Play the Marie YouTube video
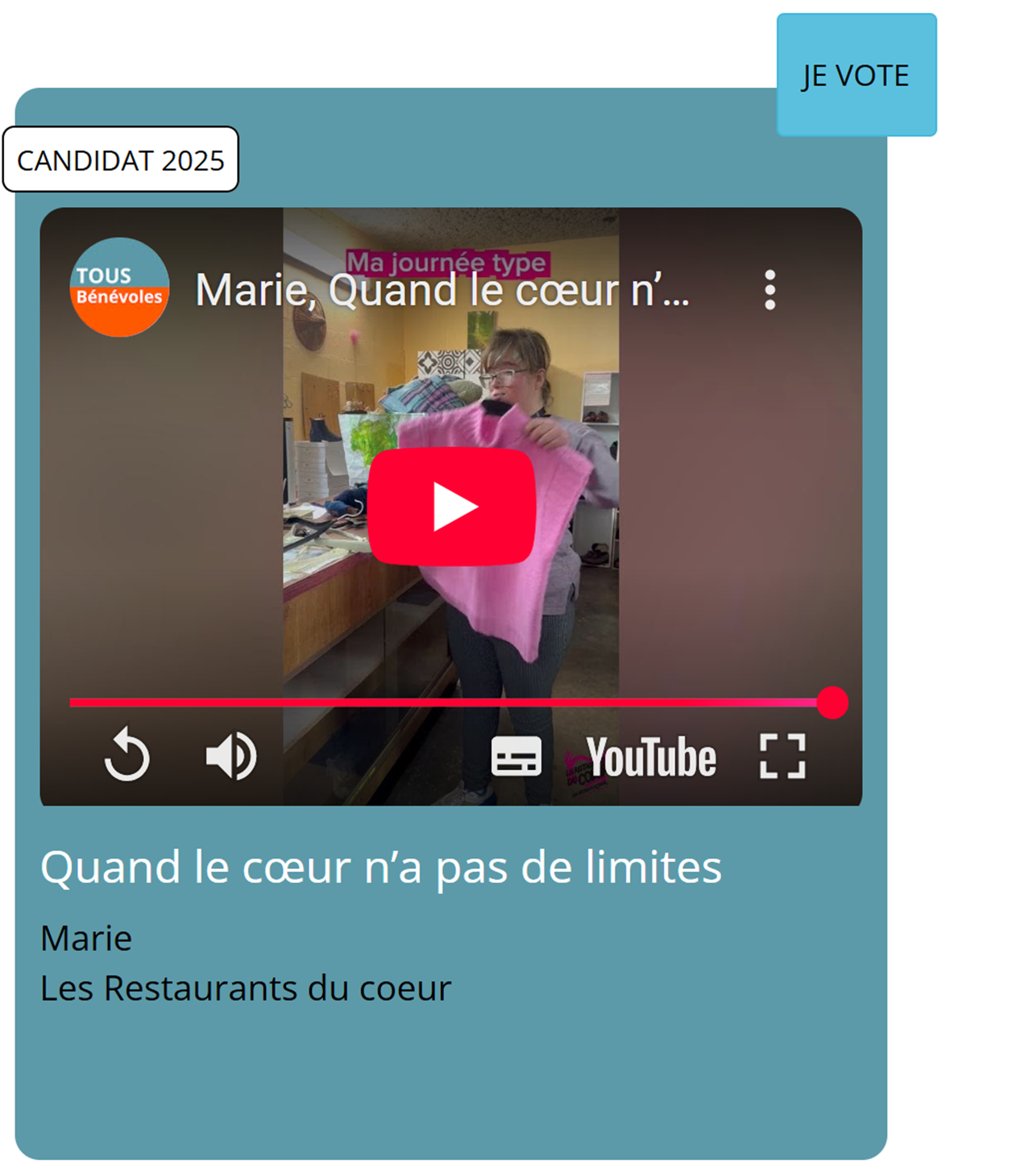This screenshot has width=1025, height=1176. click(452, 507)
